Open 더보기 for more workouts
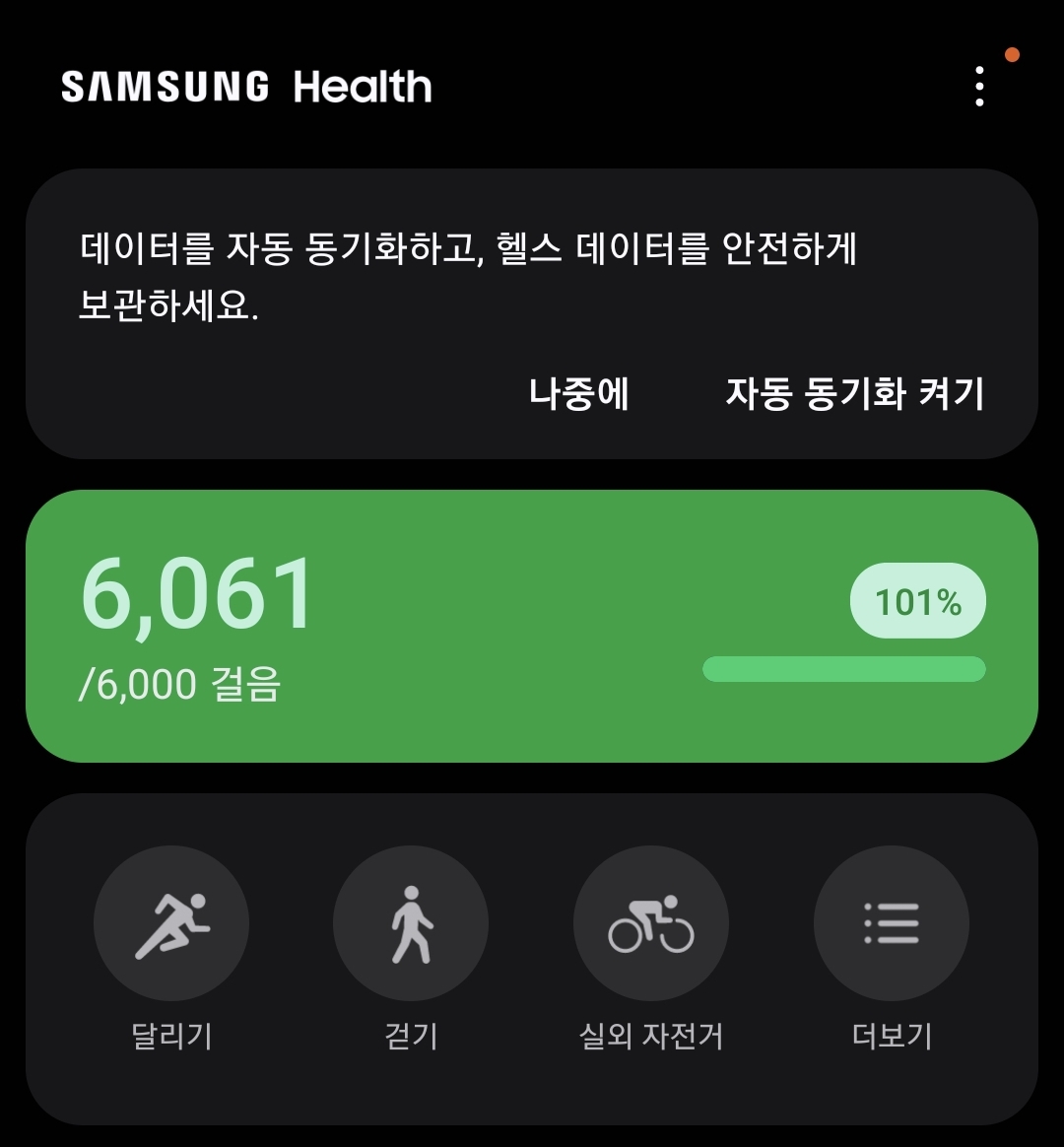Image resolution: width=1064 pixels, height=1147 pixels. pos(891,924)
